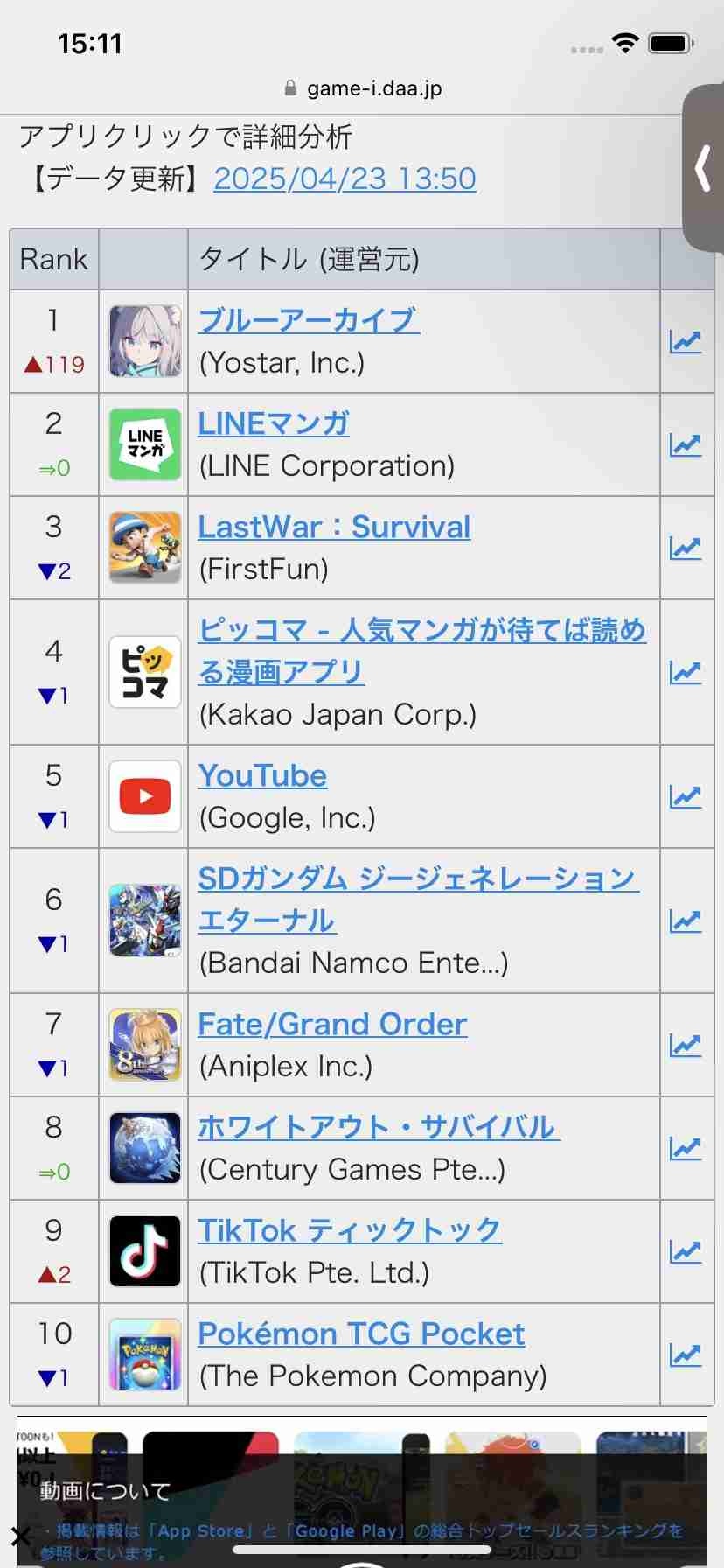Tap the chart icon for LastWar：Survival
The image size is (724, 1568).
coord(686,549)
